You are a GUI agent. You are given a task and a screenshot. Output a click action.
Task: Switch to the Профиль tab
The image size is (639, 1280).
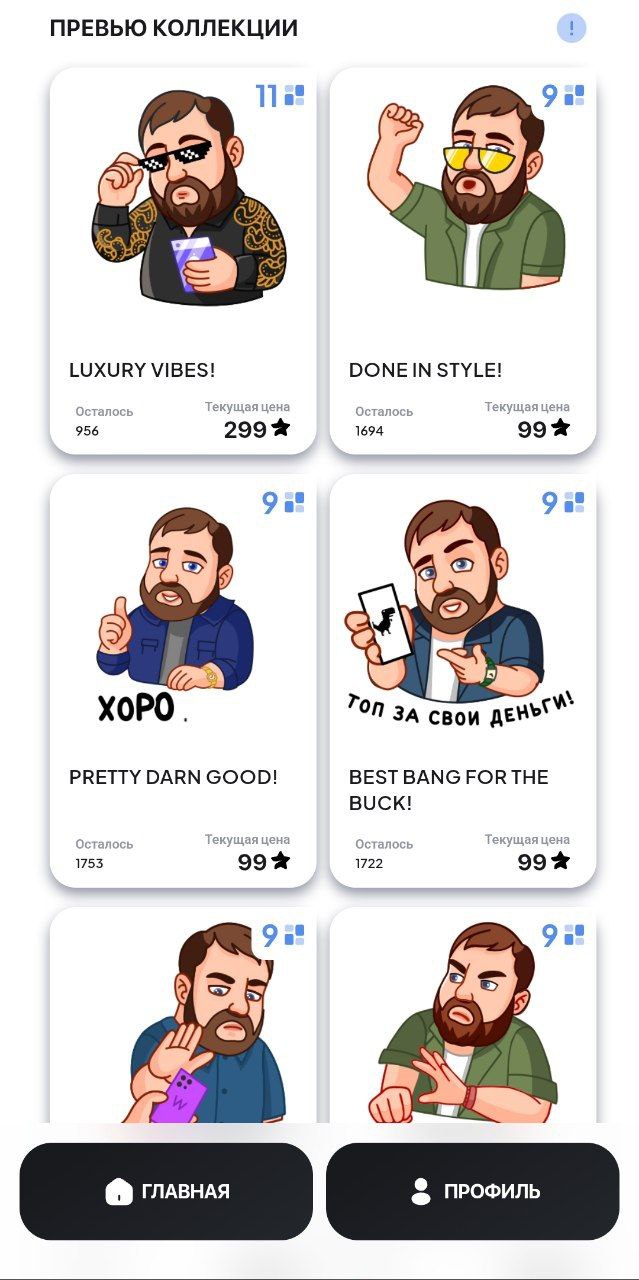pyautogui.click(x=472, y=1191)
